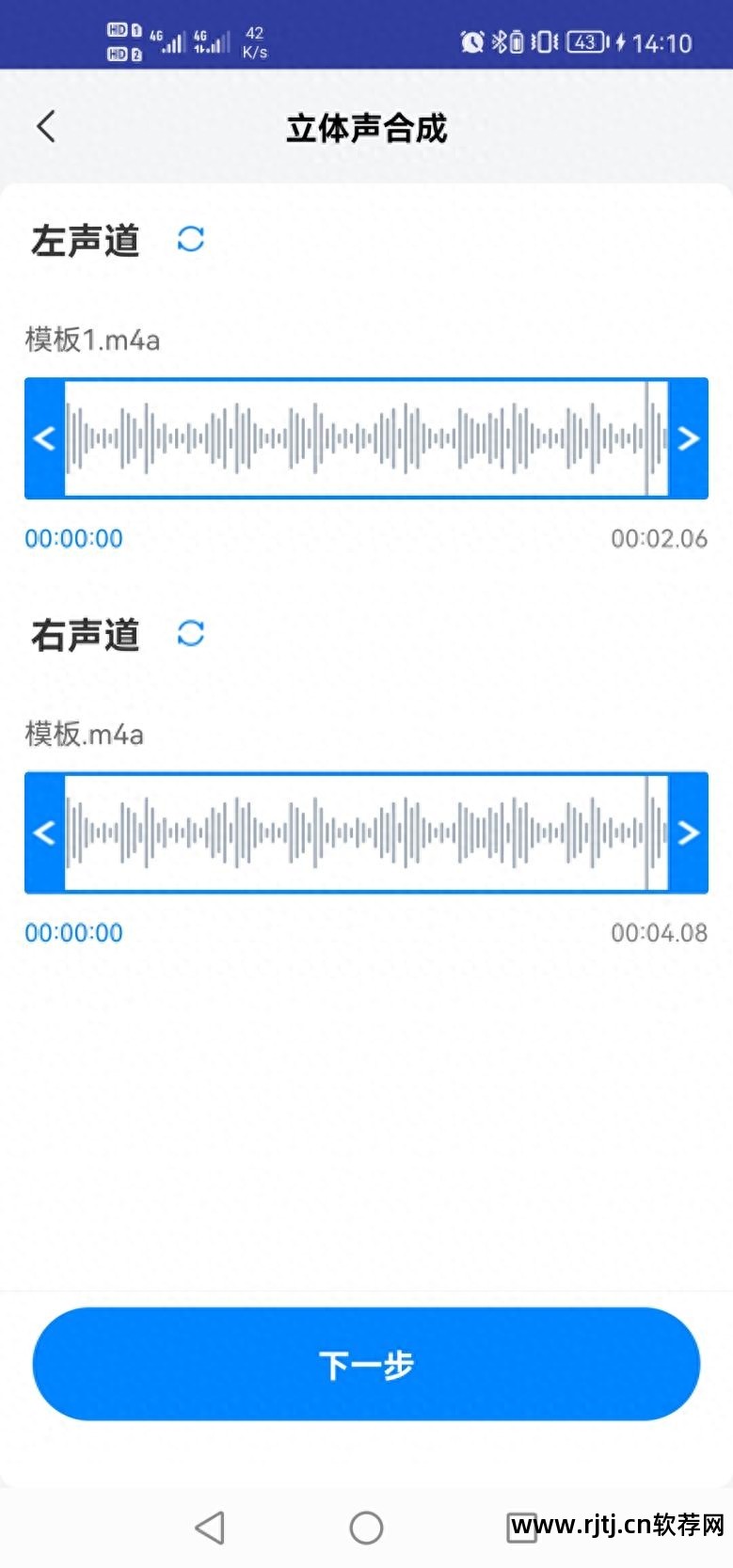Image resolution: width=733 pixels, height=1568 pixels.
Task: Tap left trim handle of 右声道 waveform
Action: (x=44, y=832)
